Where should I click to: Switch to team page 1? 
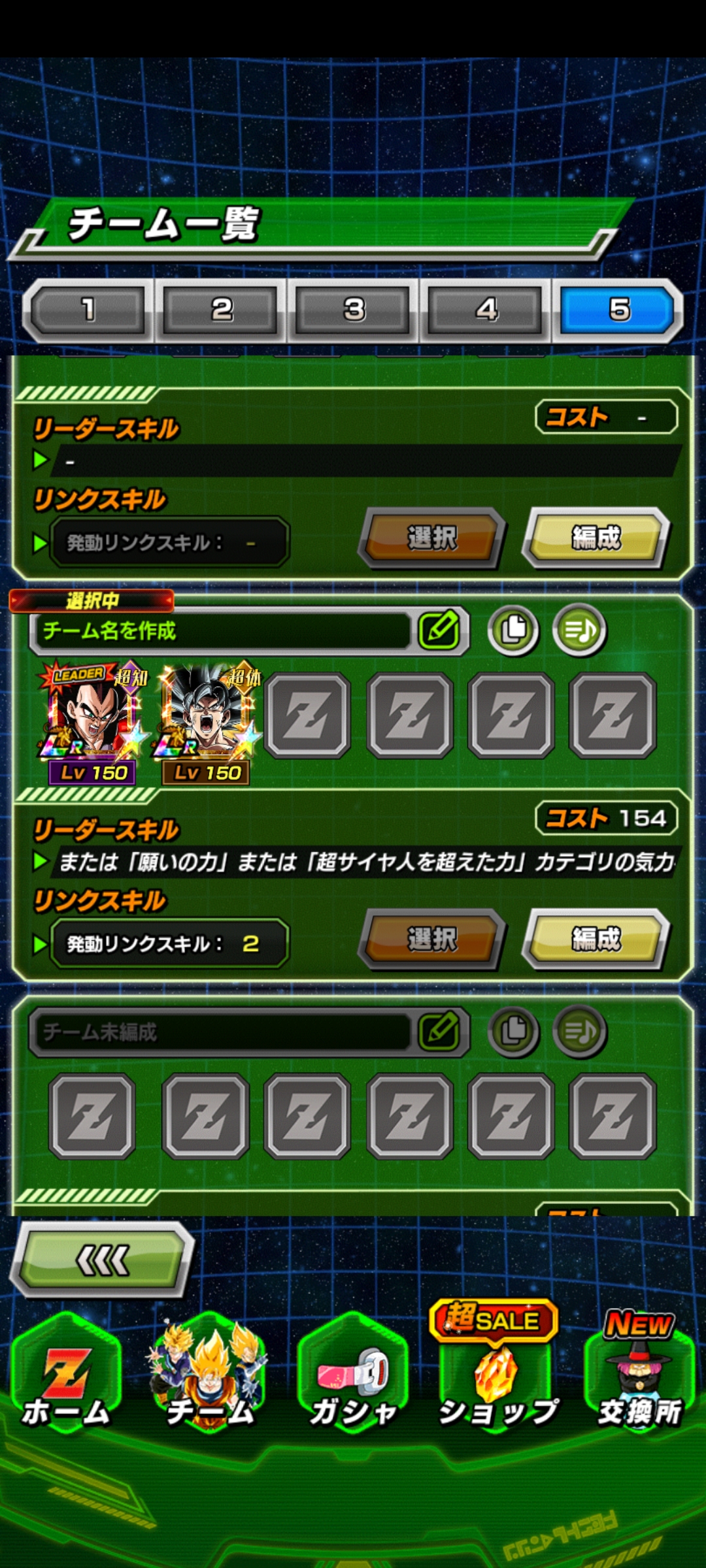(x=88, y=310)
